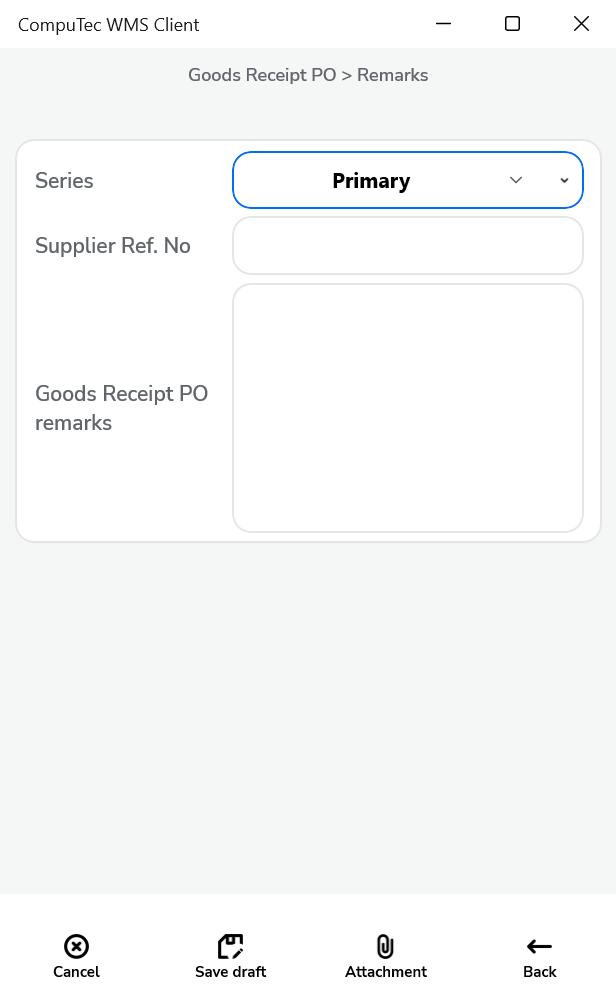Save the document as draft
The height and width of the screenshot is (999, 616).
pyautogui.click(x=230, y=956)
